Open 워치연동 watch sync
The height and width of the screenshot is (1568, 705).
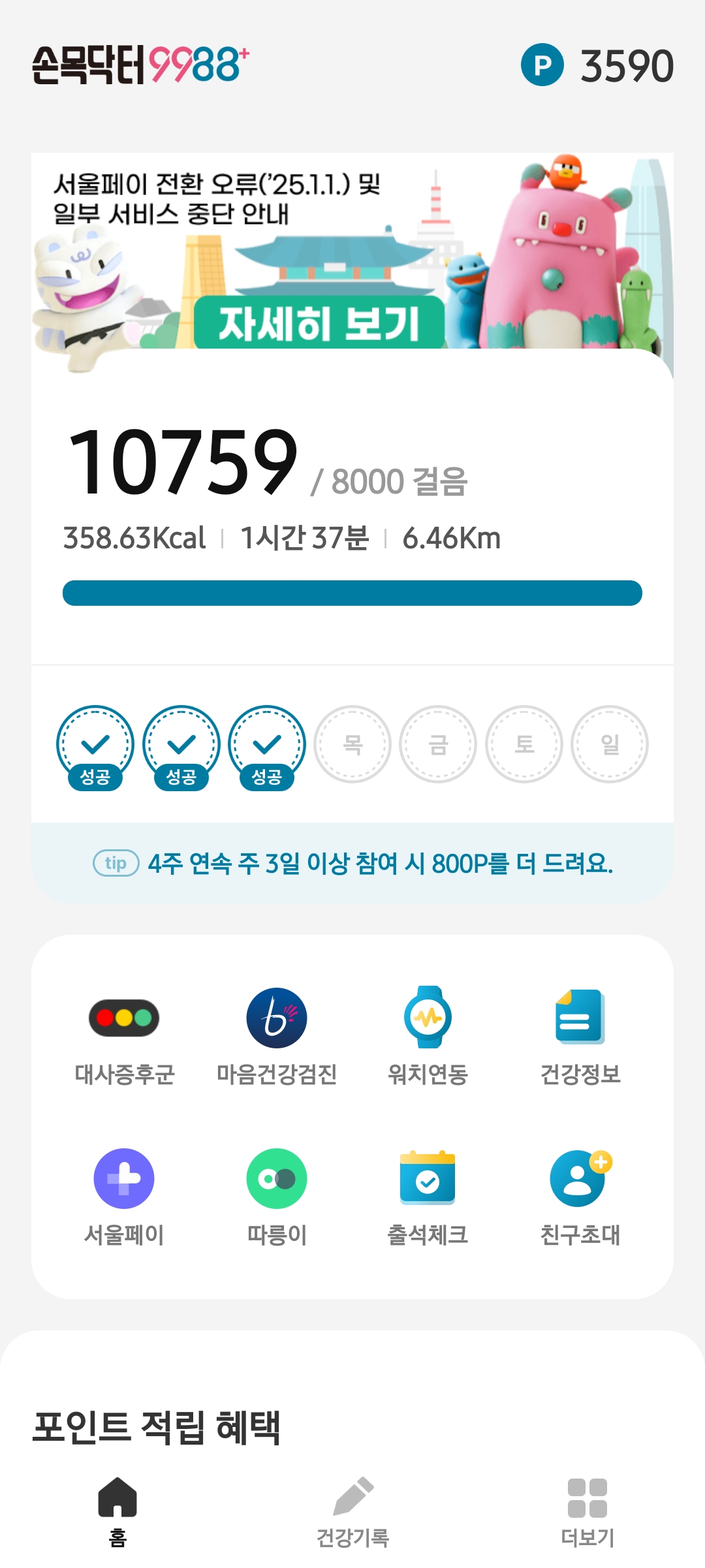click(428, 1036)
